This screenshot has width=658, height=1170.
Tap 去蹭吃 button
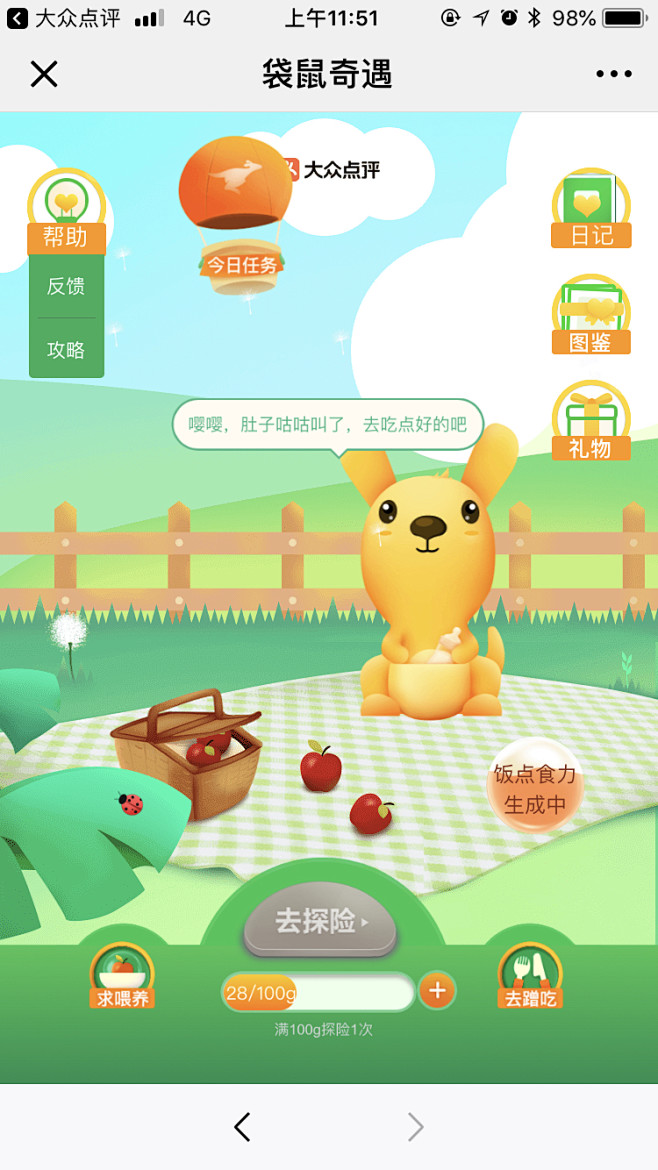(x=530, y=976)
